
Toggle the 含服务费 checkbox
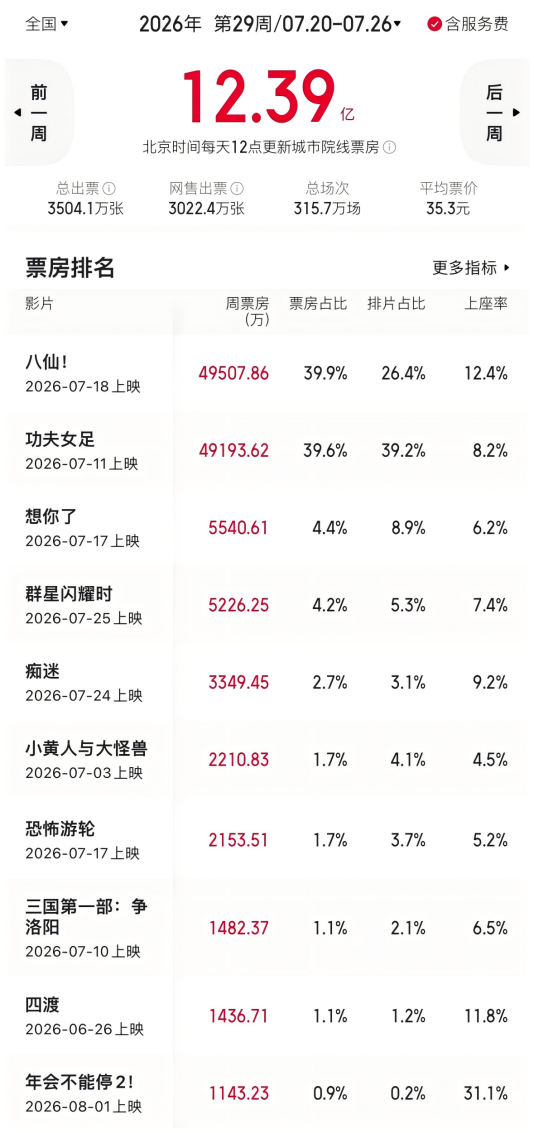pos(467,24)
